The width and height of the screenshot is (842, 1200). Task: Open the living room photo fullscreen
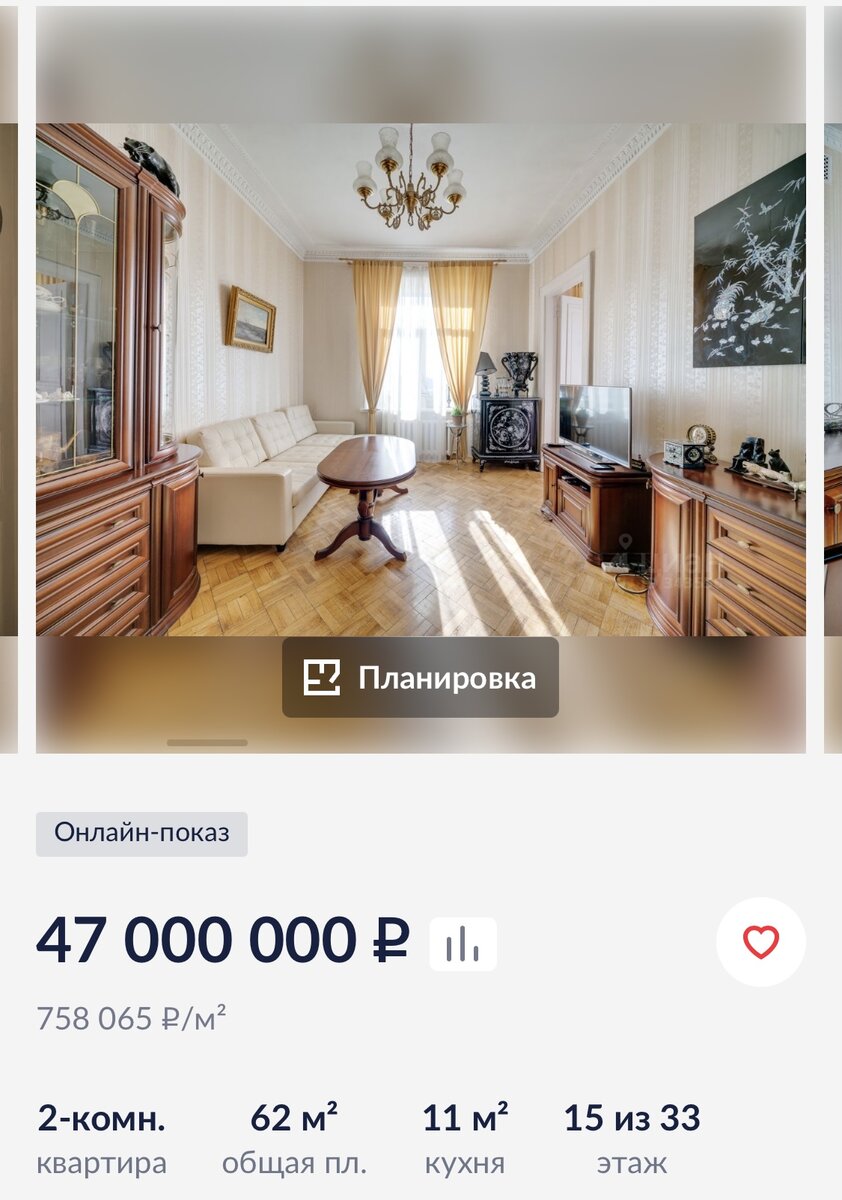click(x=420, y=380)
